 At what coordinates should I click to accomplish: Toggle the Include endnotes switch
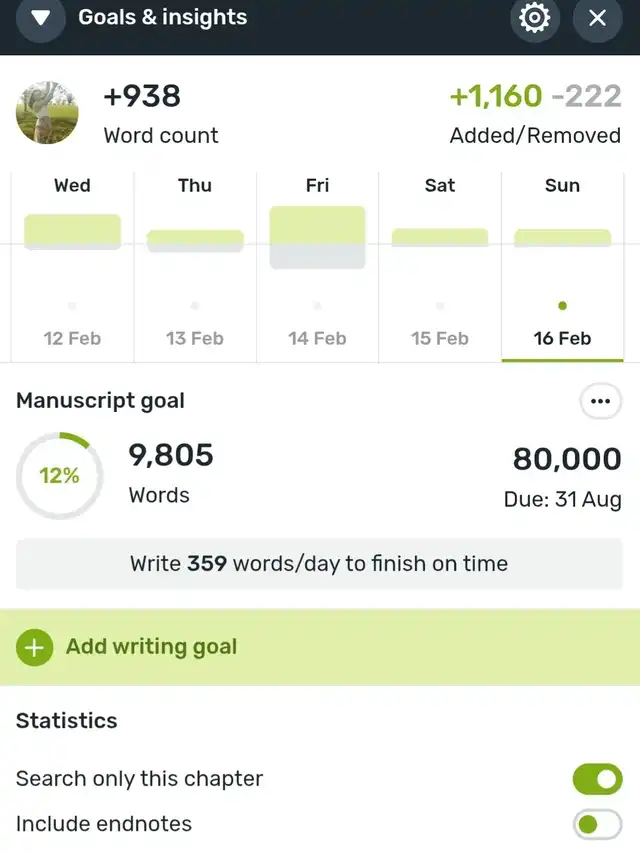click(x=597, y=825)
